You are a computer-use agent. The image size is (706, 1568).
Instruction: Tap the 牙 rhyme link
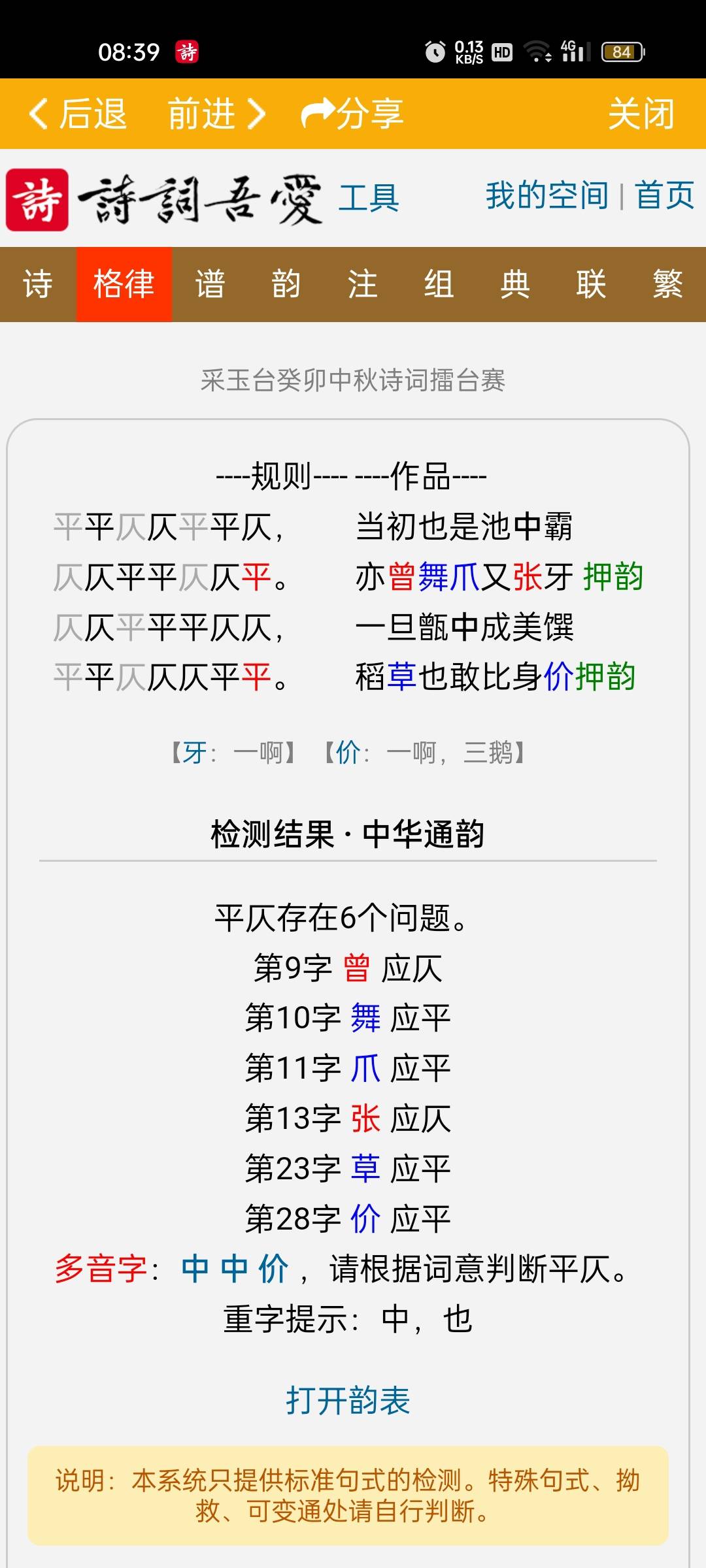point(195,753)
